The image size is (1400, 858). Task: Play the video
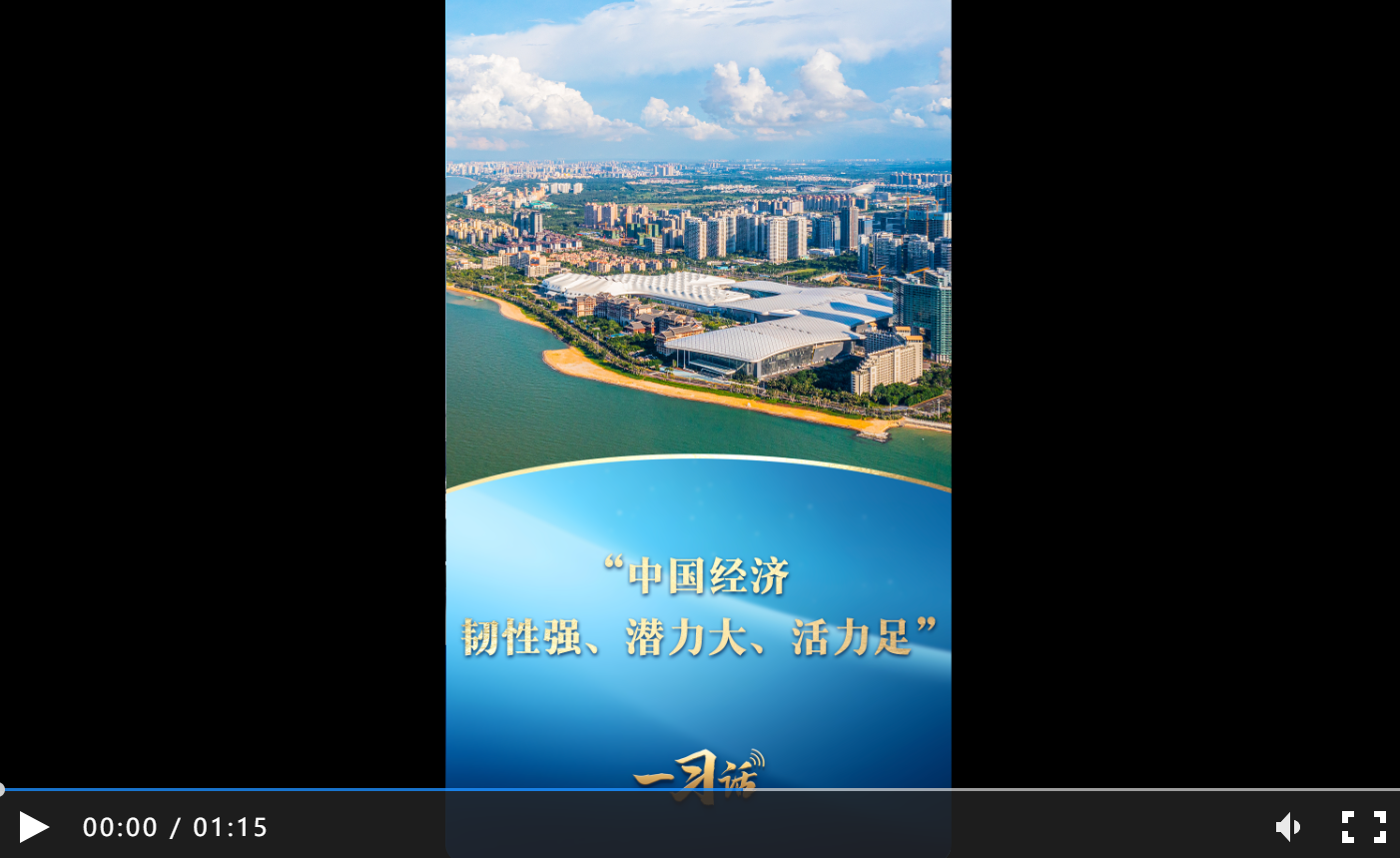[34, 827]
